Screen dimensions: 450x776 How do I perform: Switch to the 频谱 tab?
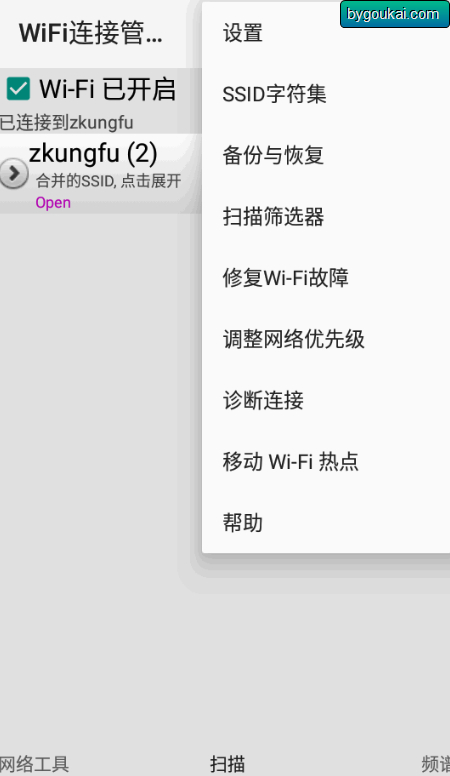[436, 764]
